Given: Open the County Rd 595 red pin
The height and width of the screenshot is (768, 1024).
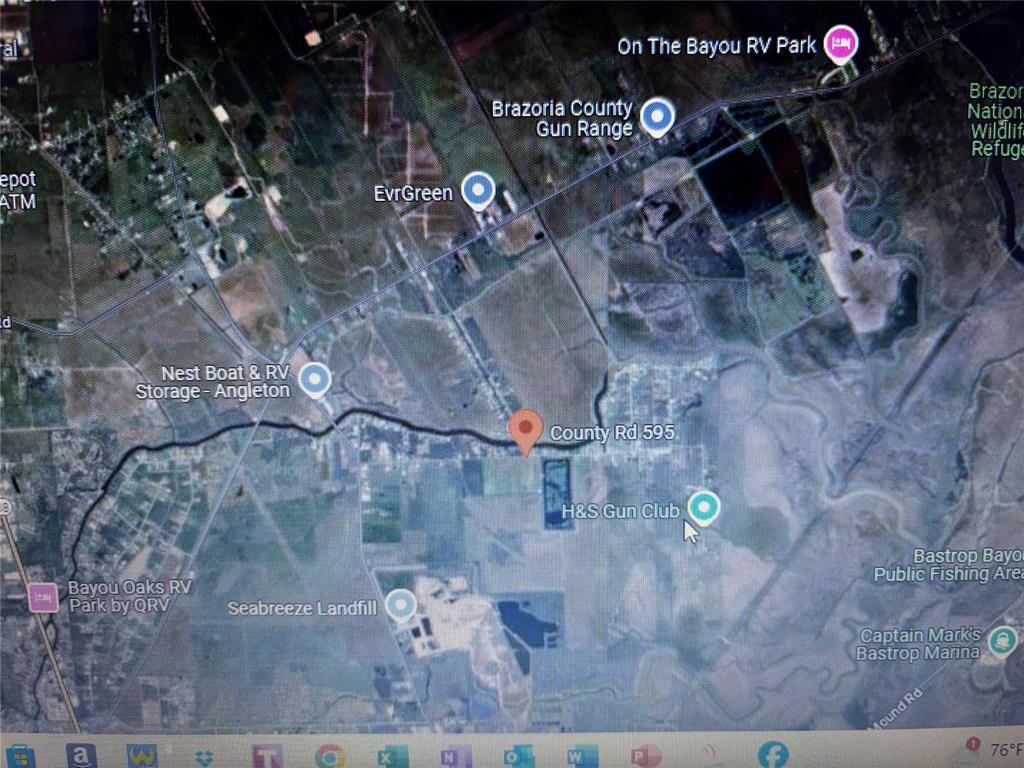Looking at the screenshot, I should pos(526,430).
